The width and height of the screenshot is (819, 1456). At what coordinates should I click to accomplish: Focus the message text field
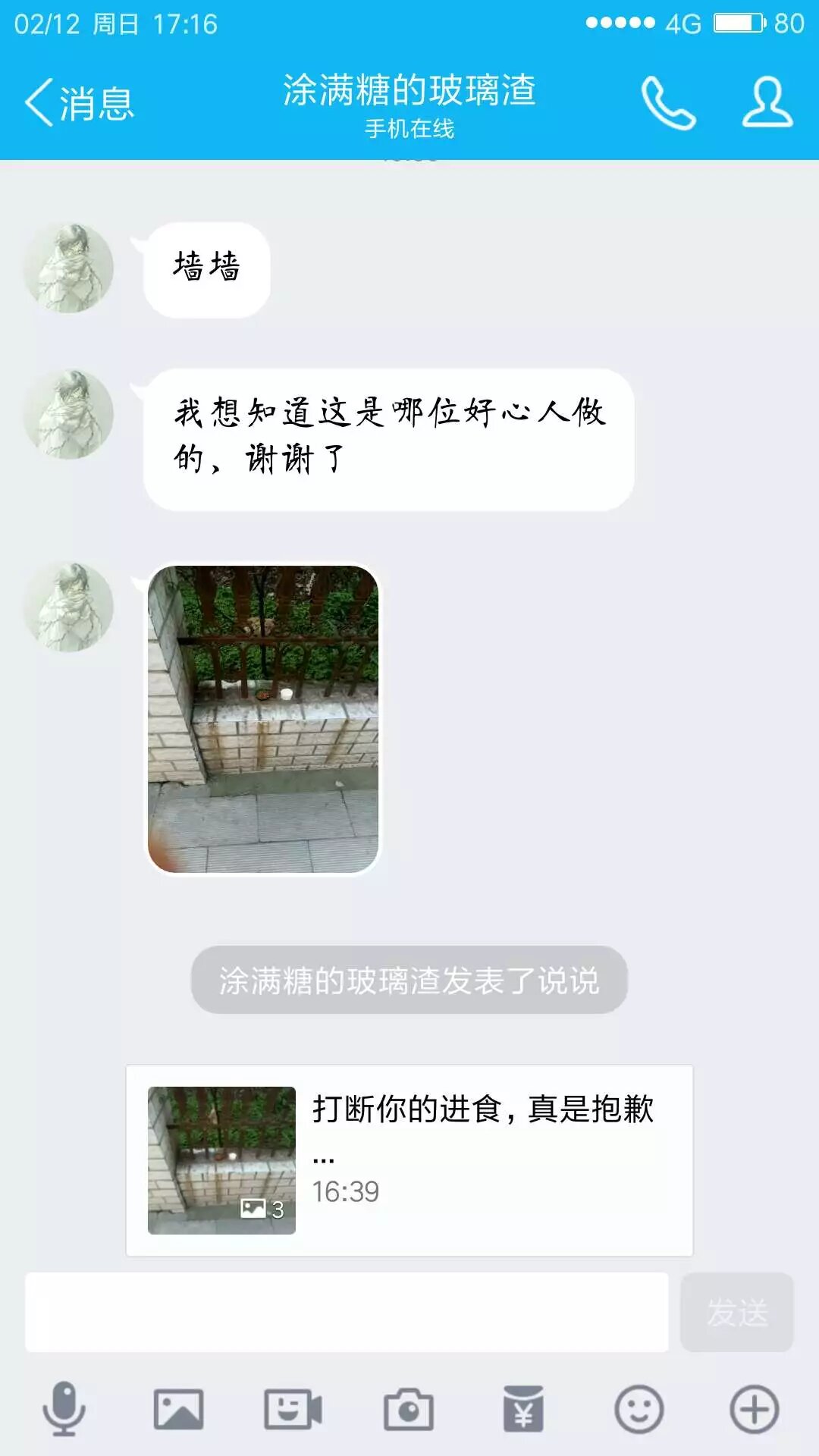click(347, 1312)
